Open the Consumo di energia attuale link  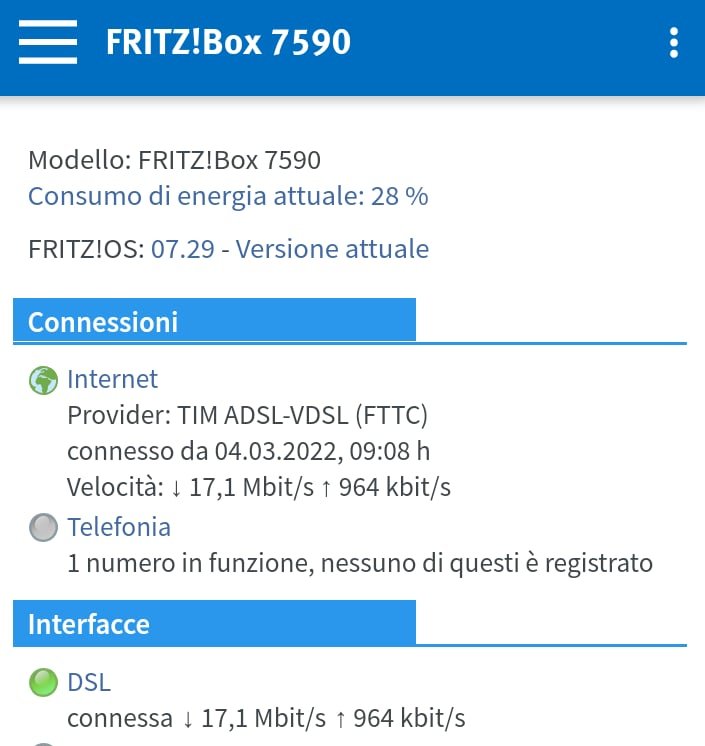(228, 196)
